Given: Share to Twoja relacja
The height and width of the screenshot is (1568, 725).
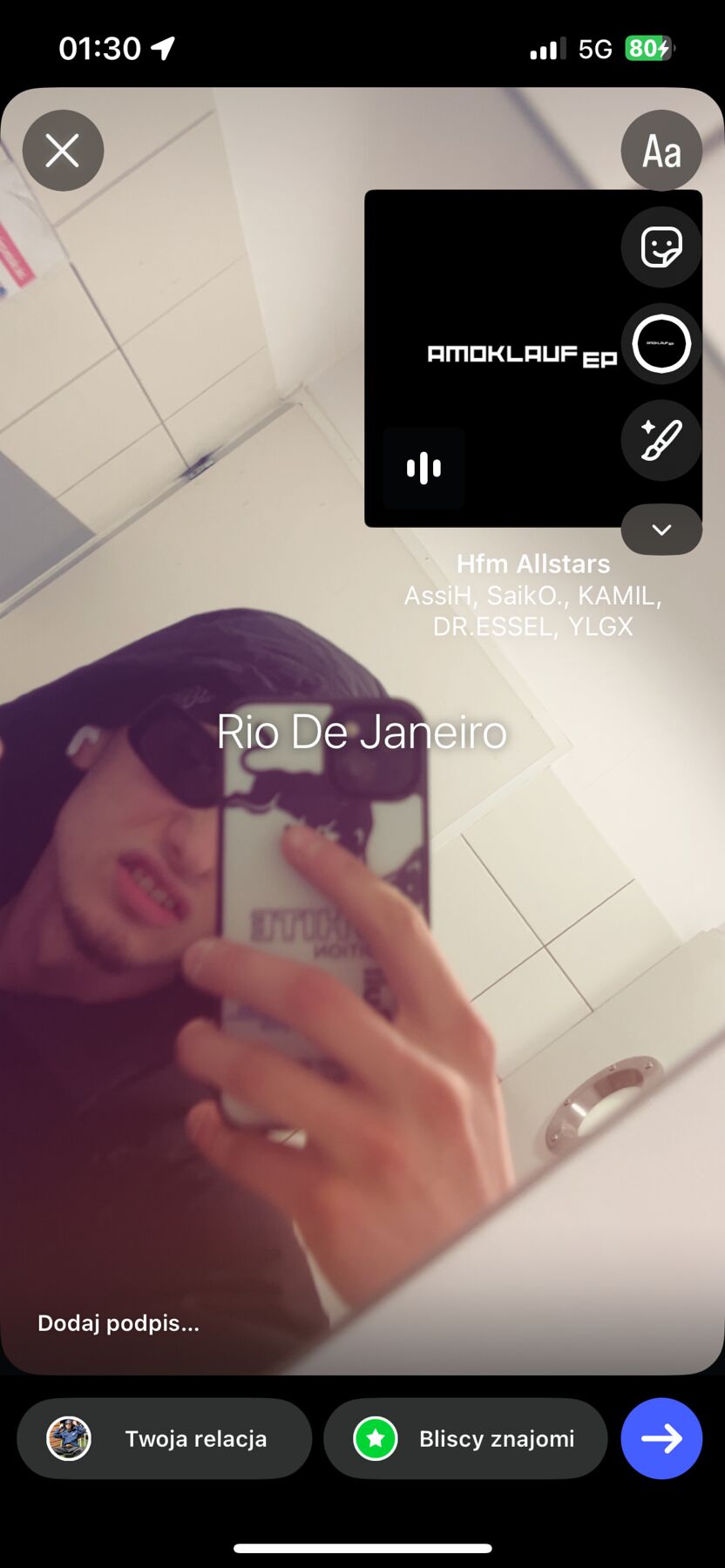Looking at the screenshot, I should click(165, 1438).
